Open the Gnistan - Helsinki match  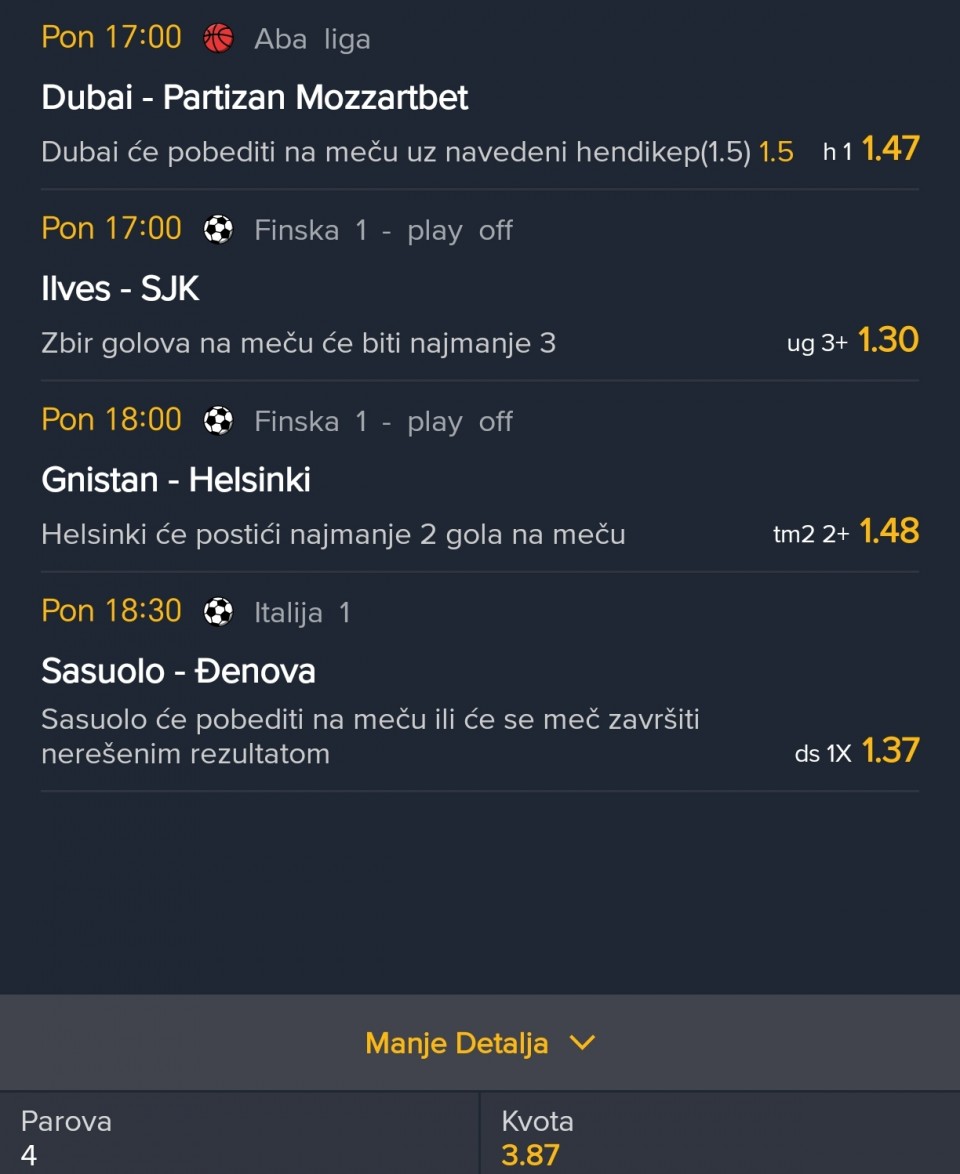[x=176, y=480]
